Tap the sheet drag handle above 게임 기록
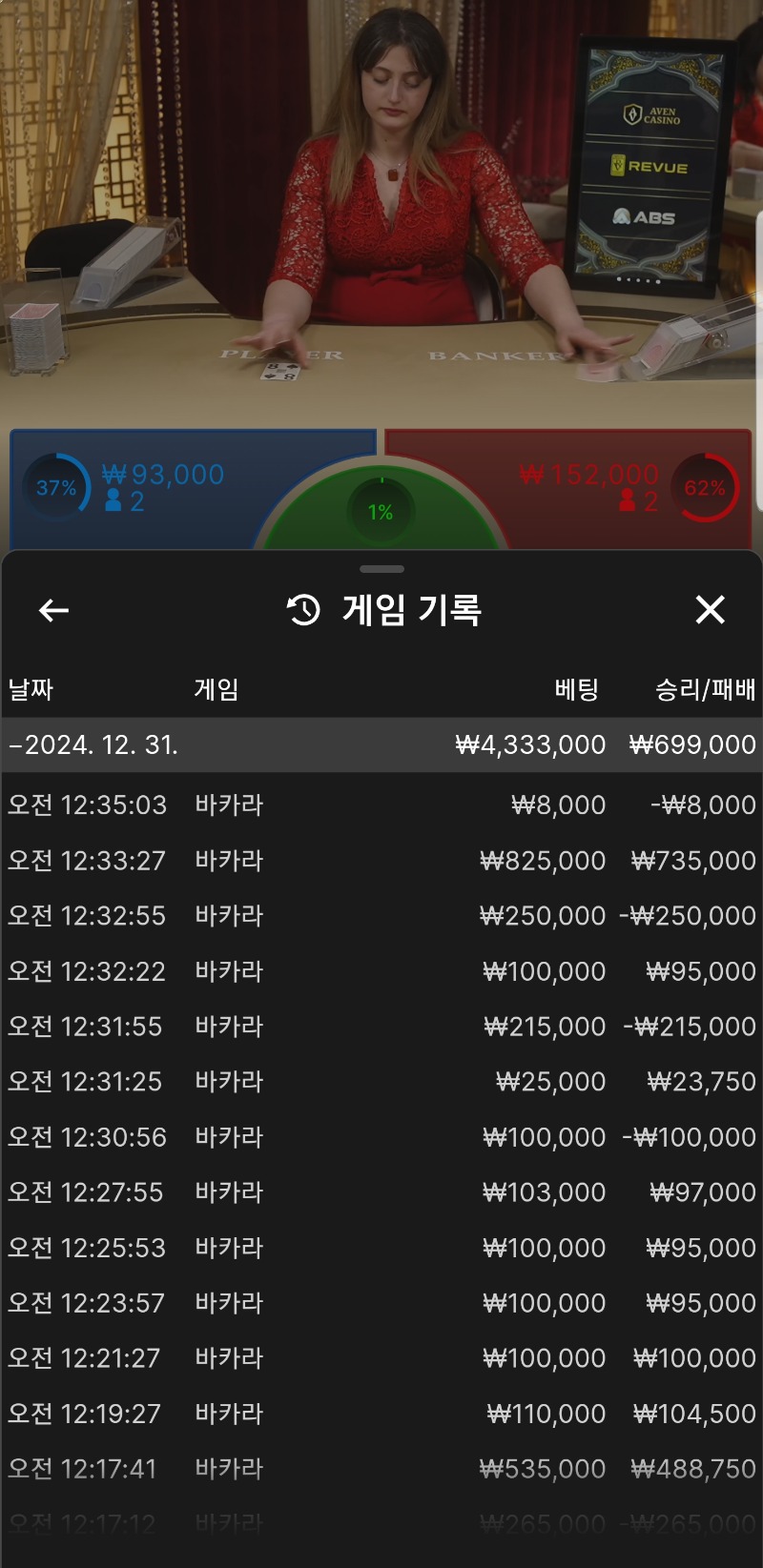763x1568 pixels. tap(381, 569)
